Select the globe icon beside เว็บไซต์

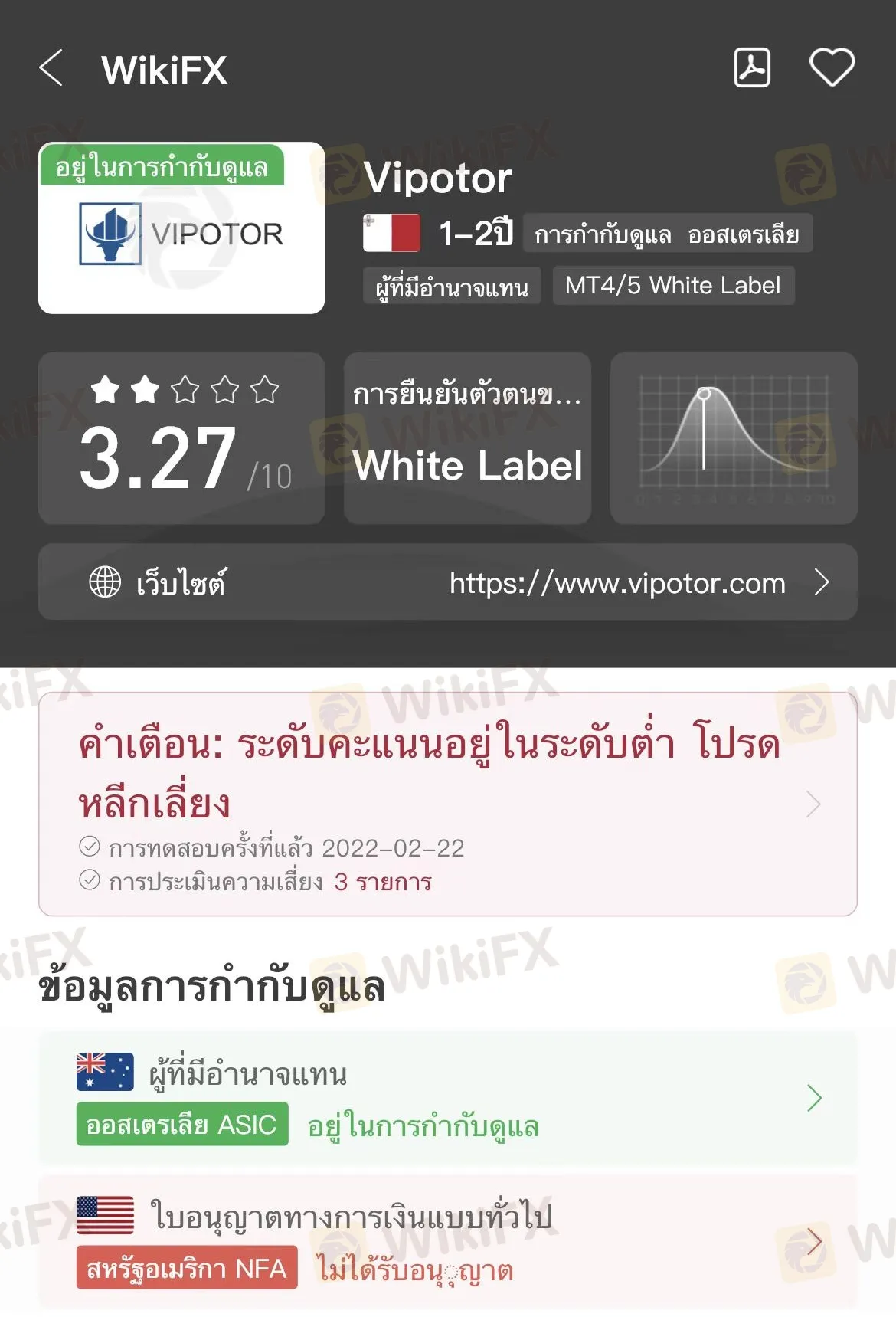point(103,583)
